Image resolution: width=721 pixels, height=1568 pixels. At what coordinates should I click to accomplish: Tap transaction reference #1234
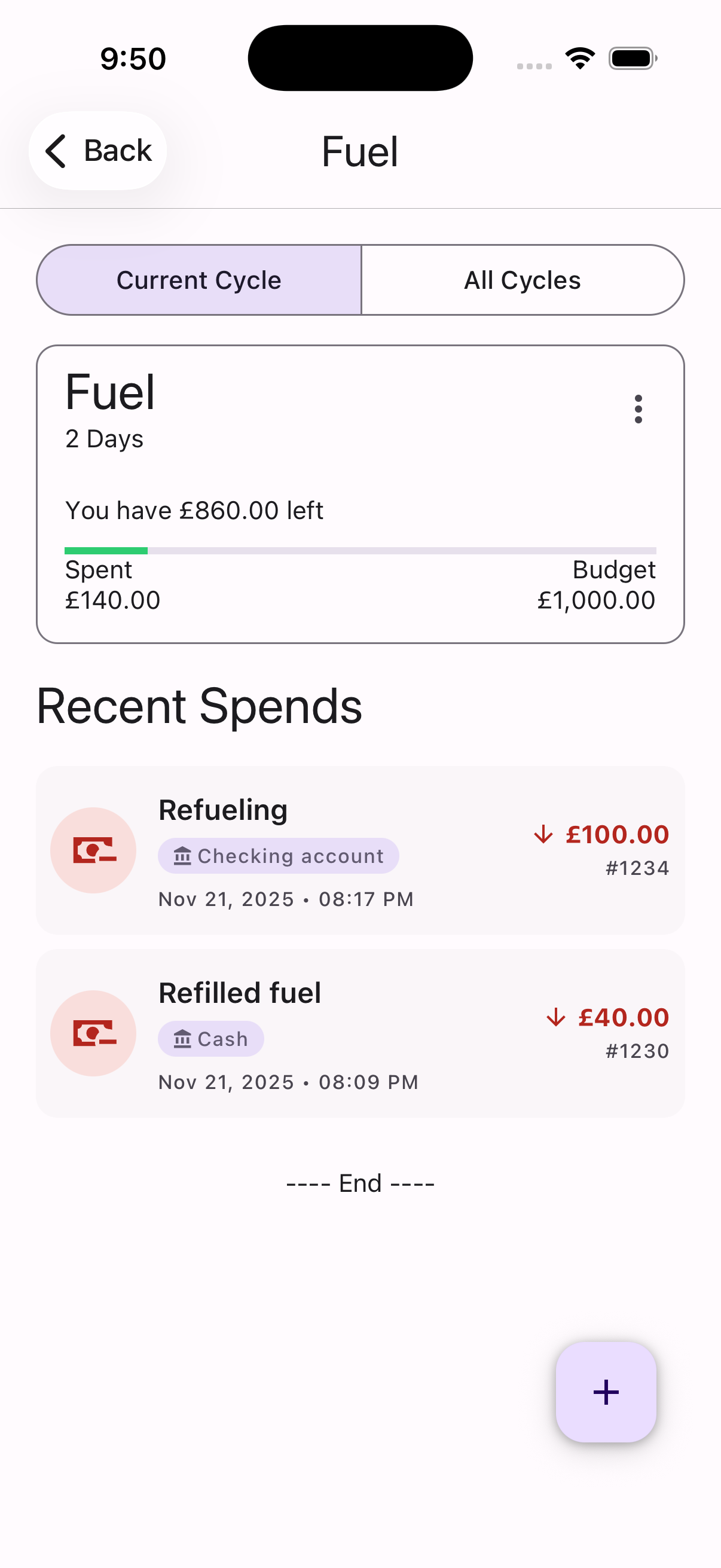tap(637, 868)
